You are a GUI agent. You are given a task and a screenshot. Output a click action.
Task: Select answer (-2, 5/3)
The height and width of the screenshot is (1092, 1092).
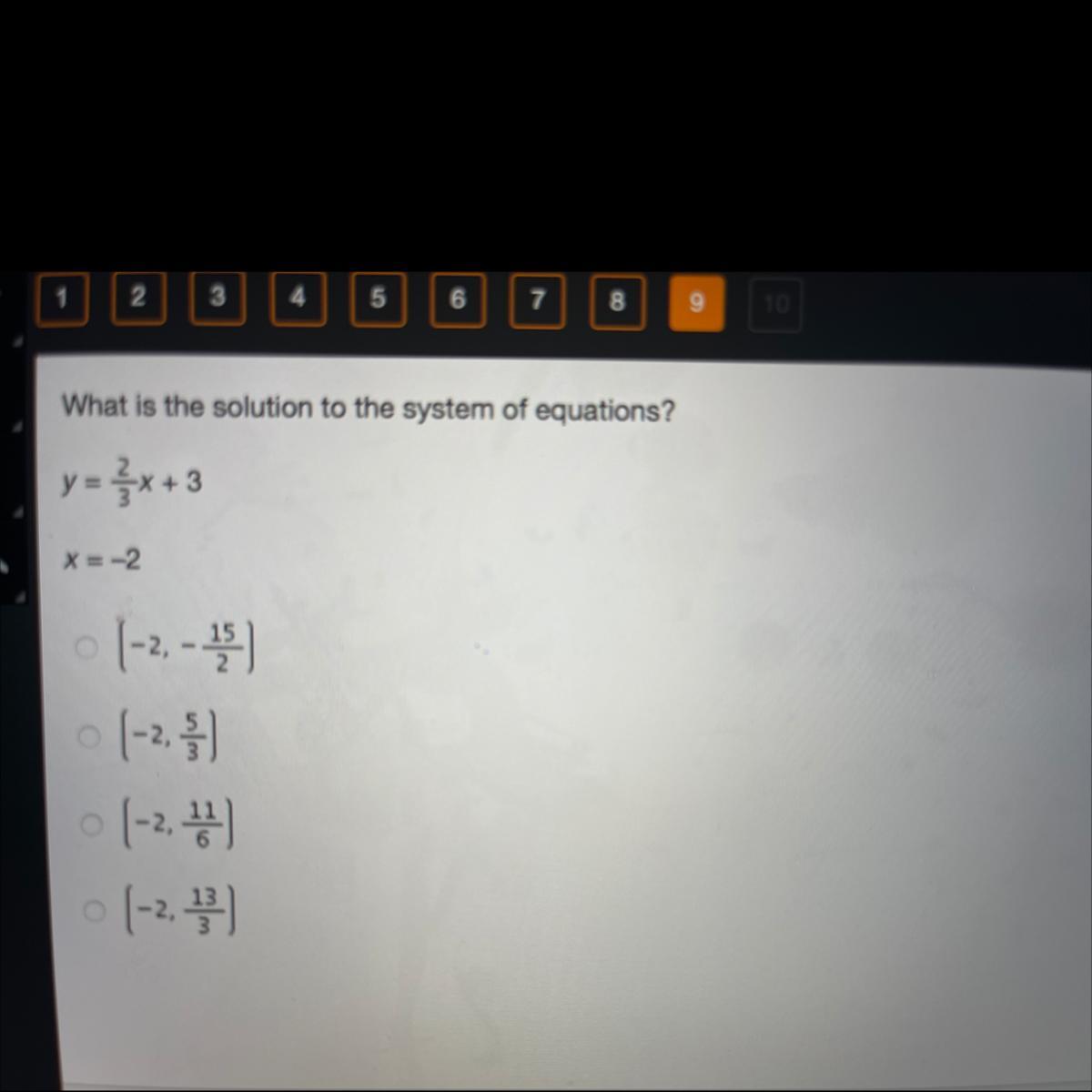tap(87, 736)
